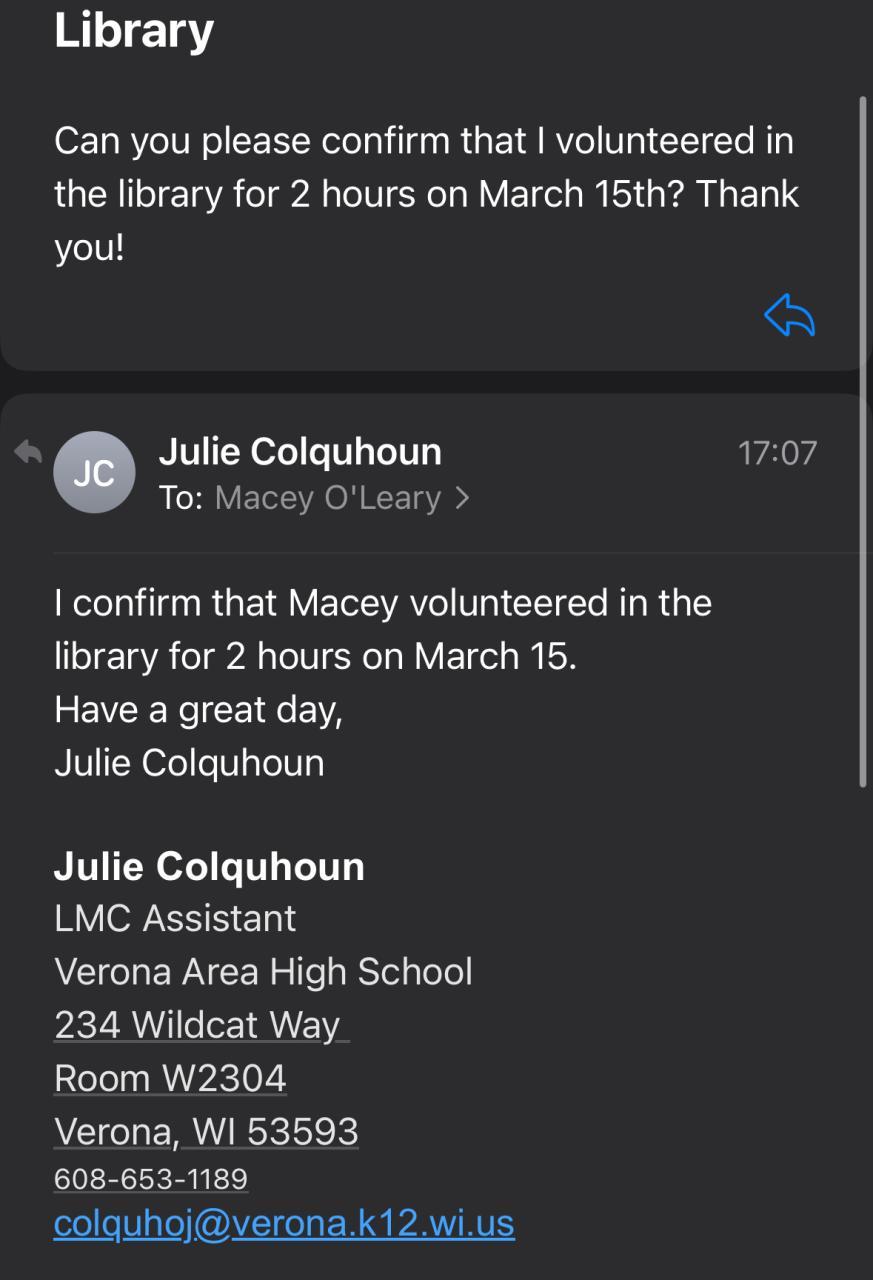Screen dimensions: 873x1280
Task: Call phone number 608-653-1189
Action: (150, 1179)
